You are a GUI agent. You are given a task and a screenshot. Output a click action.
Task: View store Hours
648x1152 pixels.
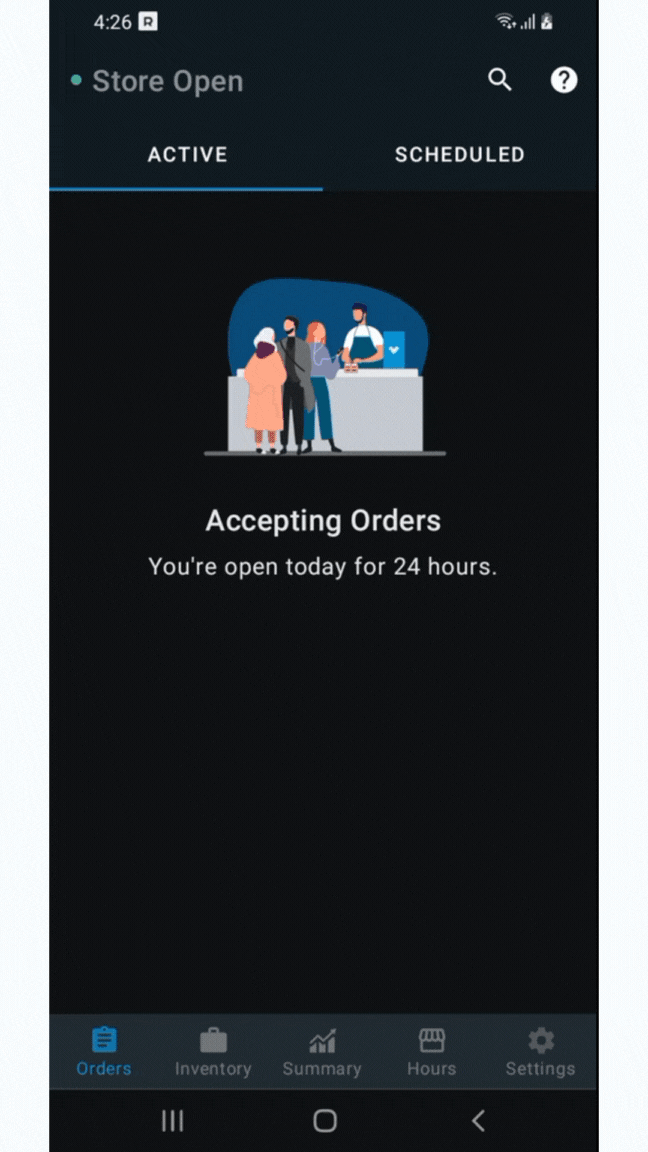(x=431, y=1052)
